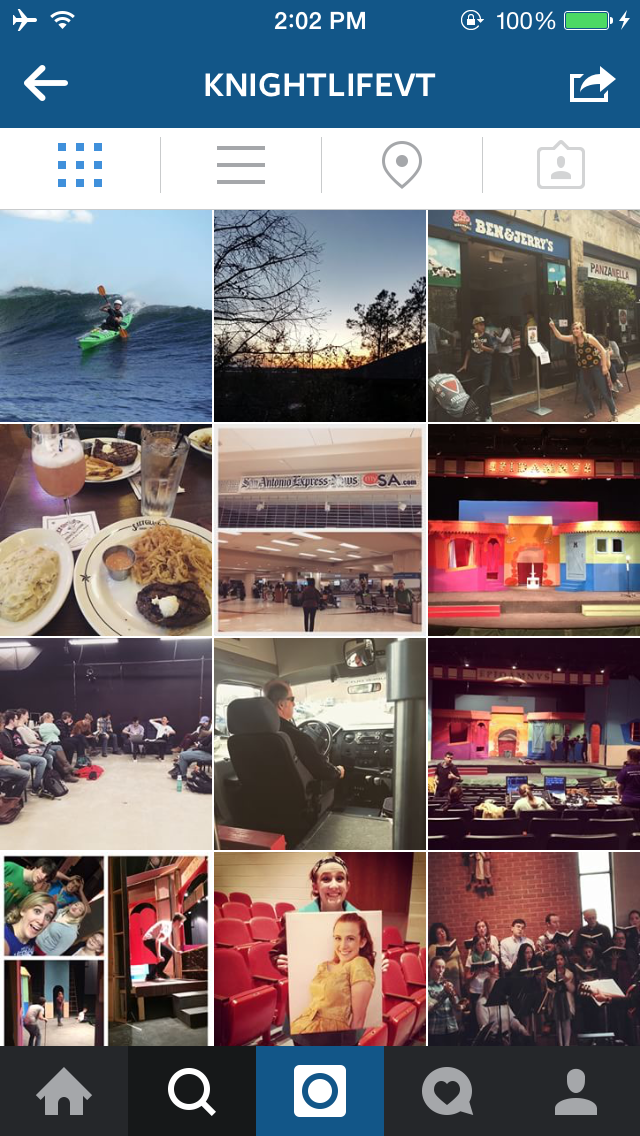The image size is (640, 1136).
Task: View photos tagged of this user
Action: pos(560,165)
